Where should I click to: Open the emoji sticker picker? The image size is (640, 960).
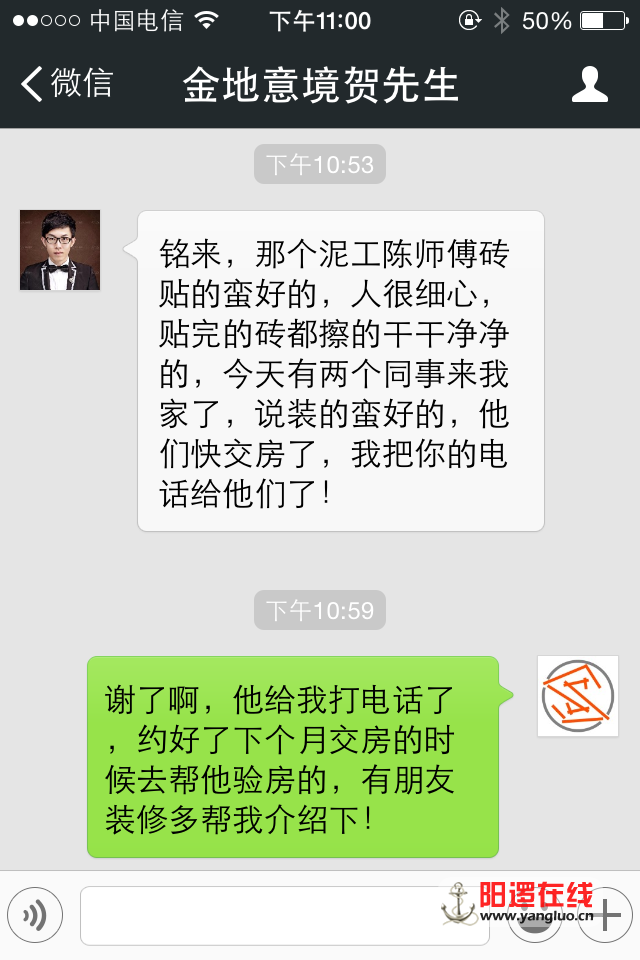coord(535,916)
